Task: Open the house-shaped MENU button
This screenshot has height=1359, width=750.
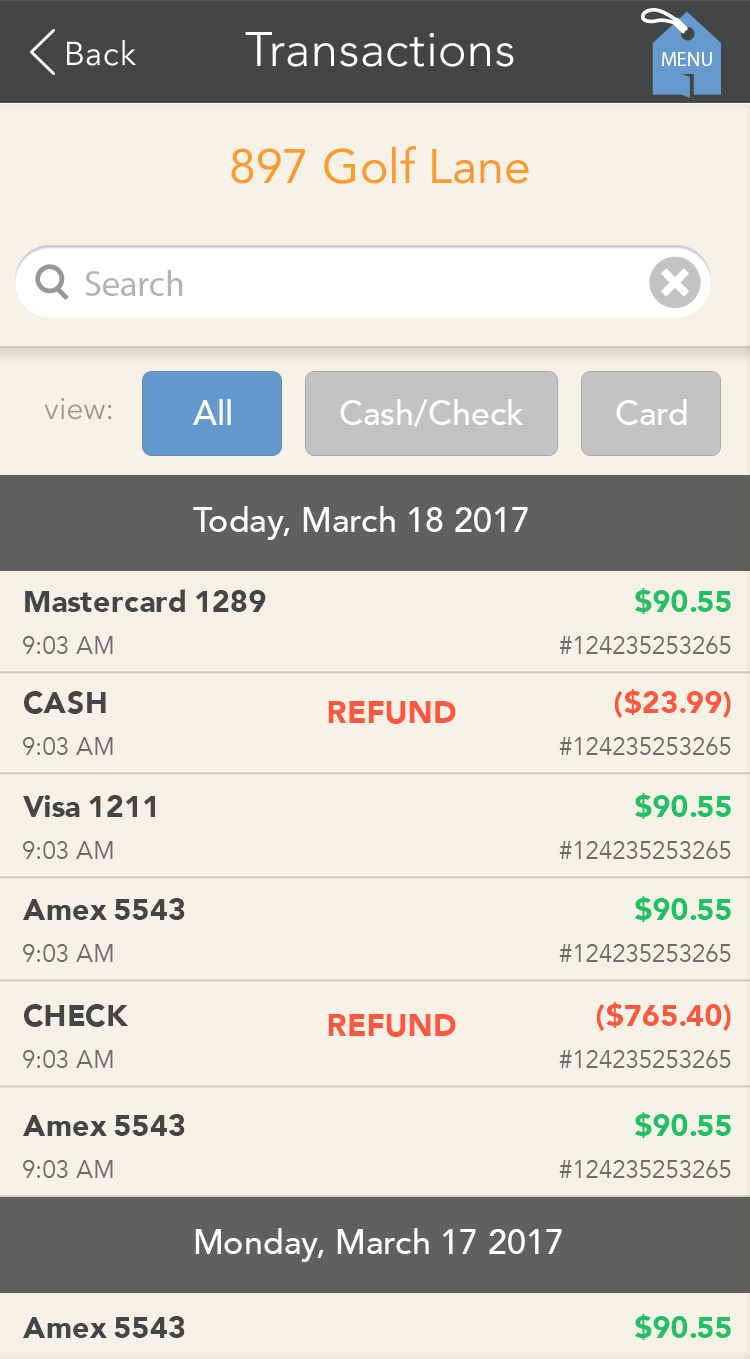Action: (686, 57)
